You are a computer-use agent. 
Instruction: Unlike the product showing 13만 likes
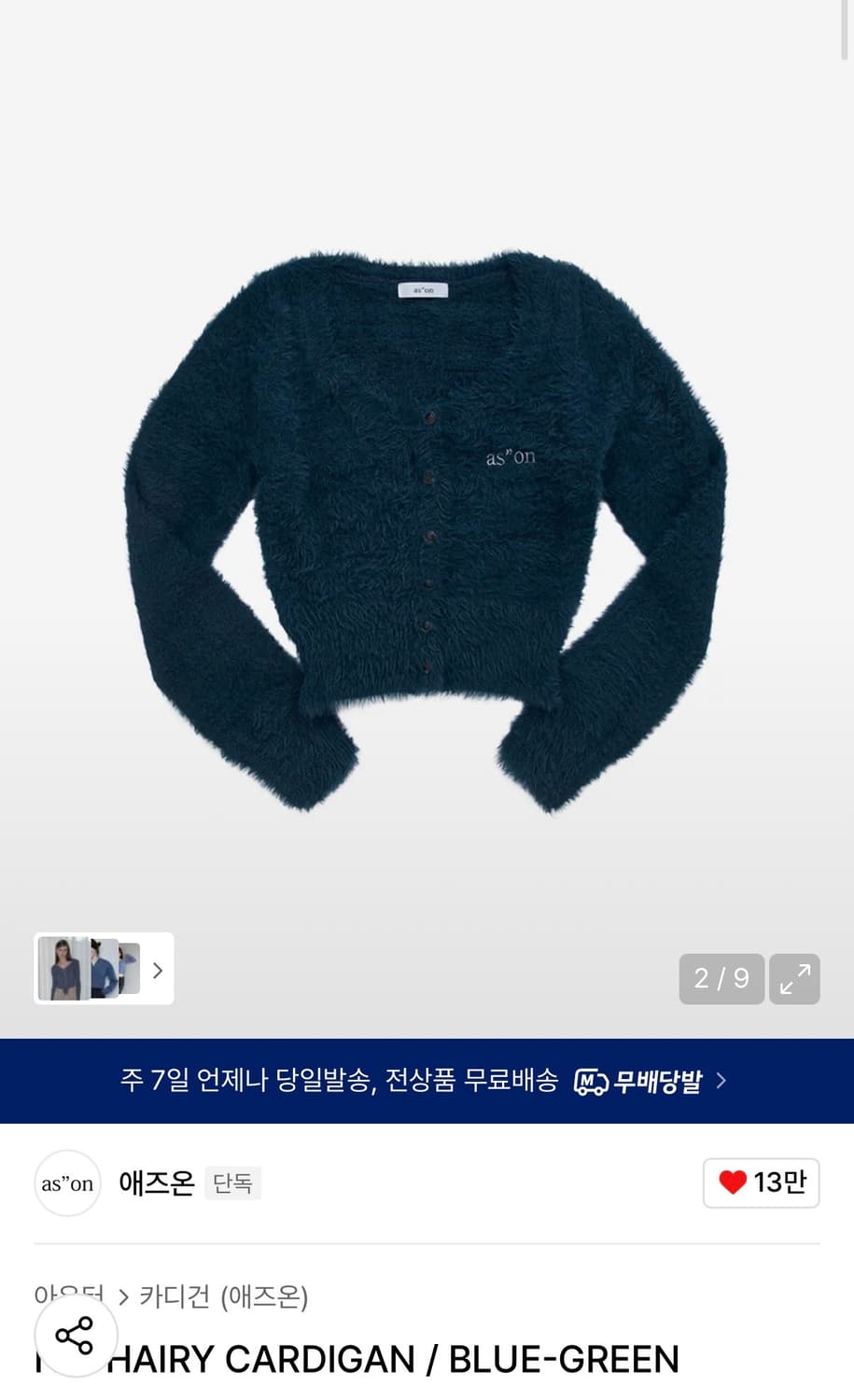coord(761,1182)
